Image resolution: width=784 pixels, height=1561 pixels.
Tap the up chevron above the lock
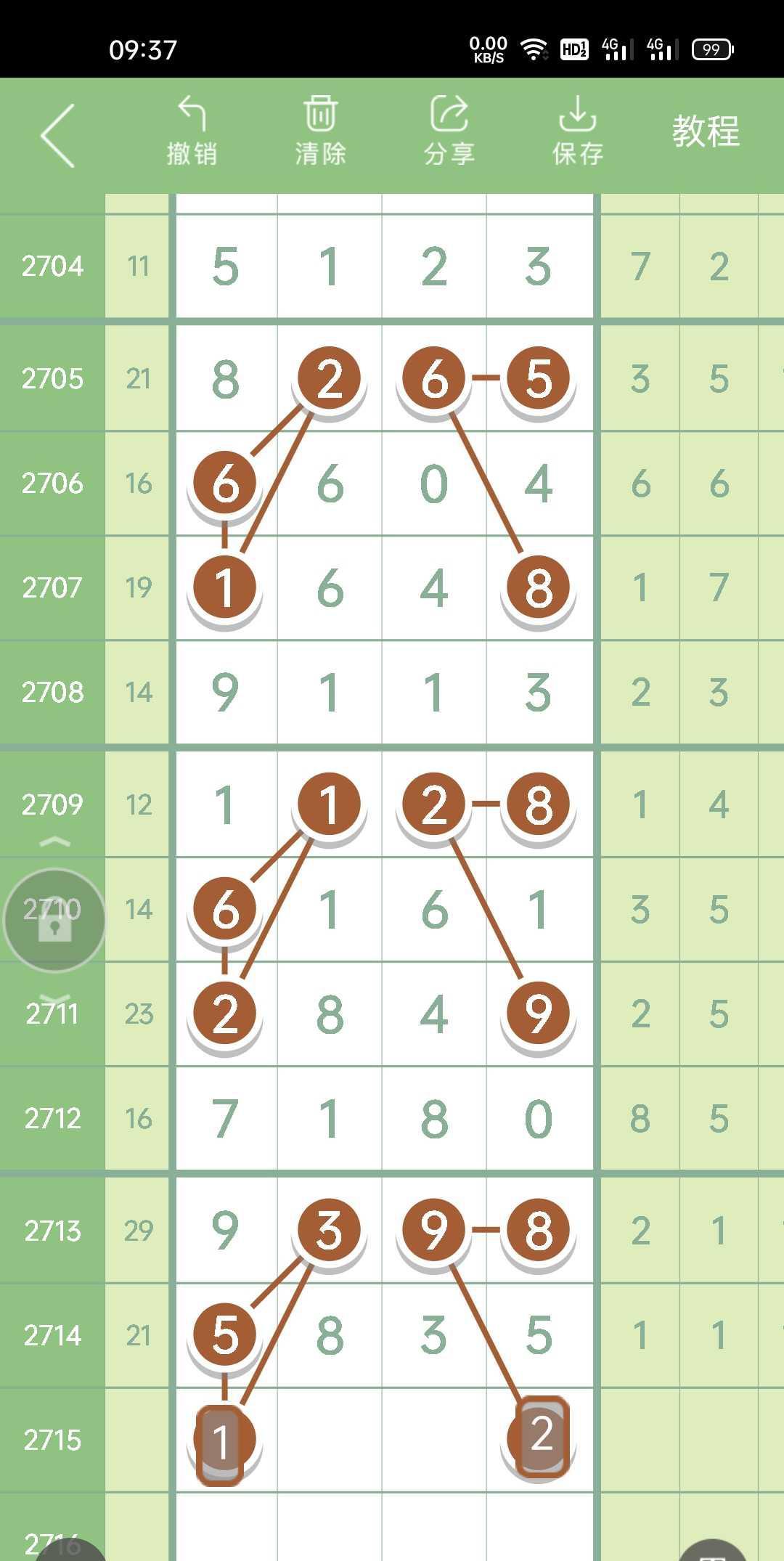click(54, 843)
